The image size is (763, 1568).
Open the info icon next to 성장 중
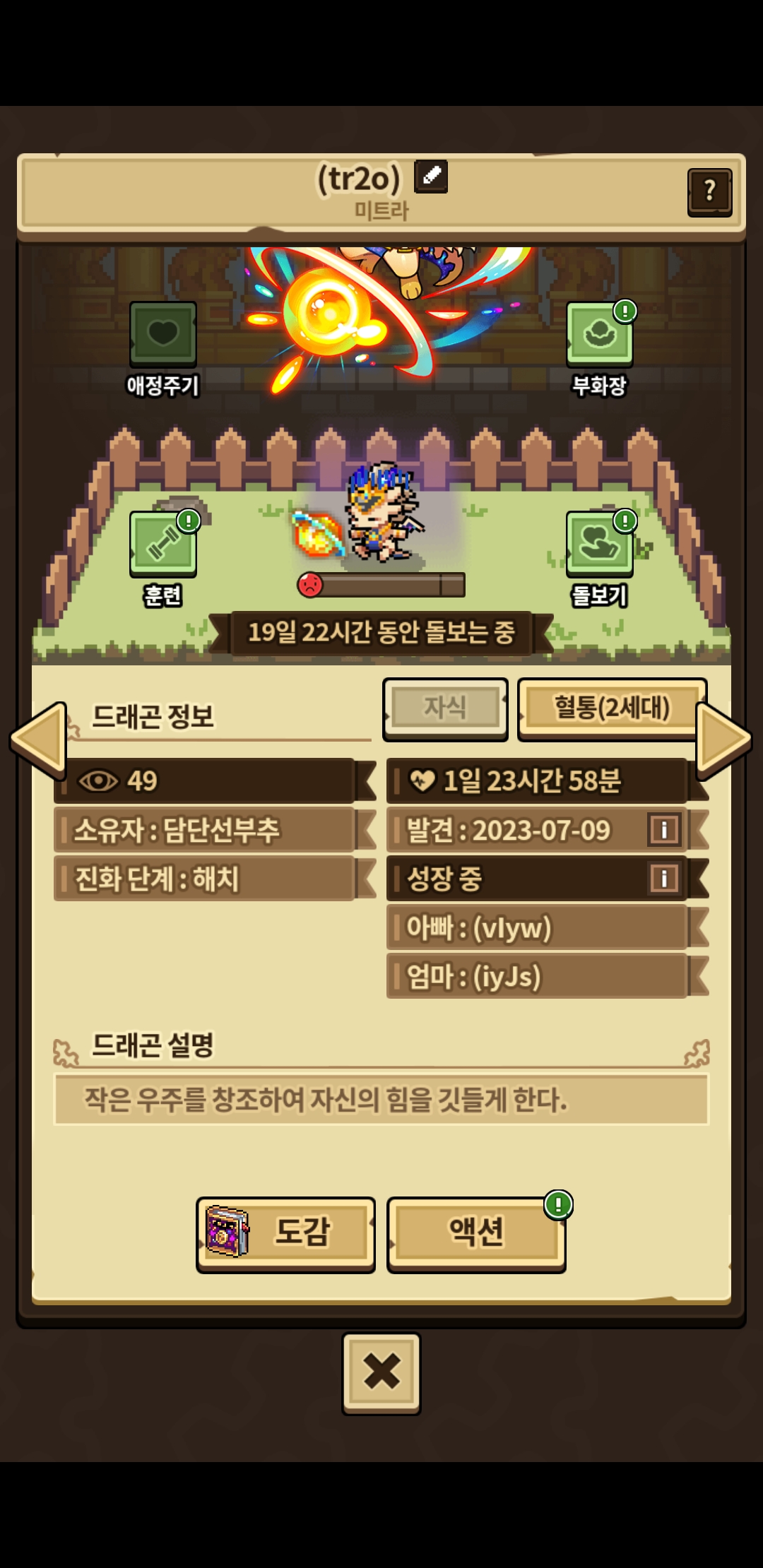(x=664, y=879)
